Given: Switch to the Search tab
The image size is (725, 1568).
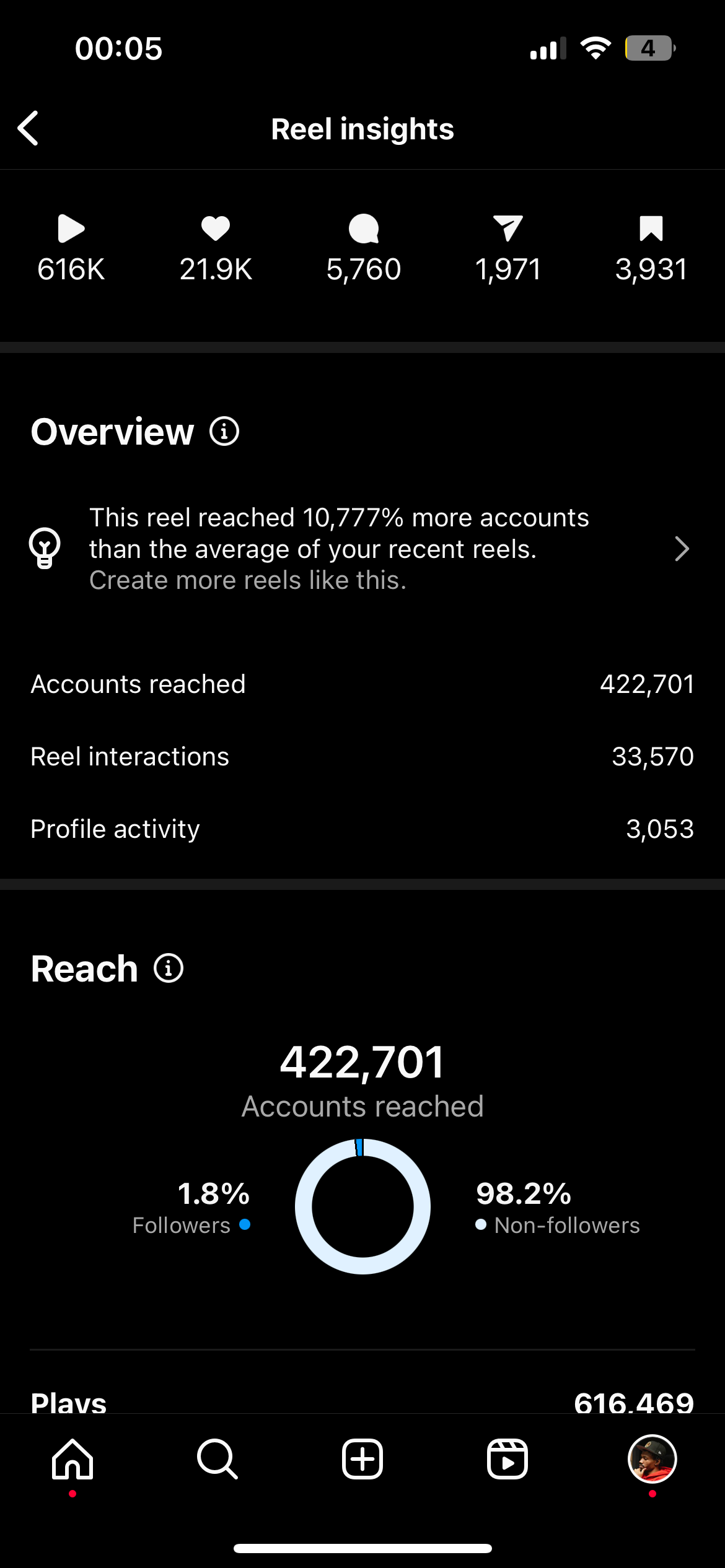Looking at the screenshot, I should (x=217, y=1459).
